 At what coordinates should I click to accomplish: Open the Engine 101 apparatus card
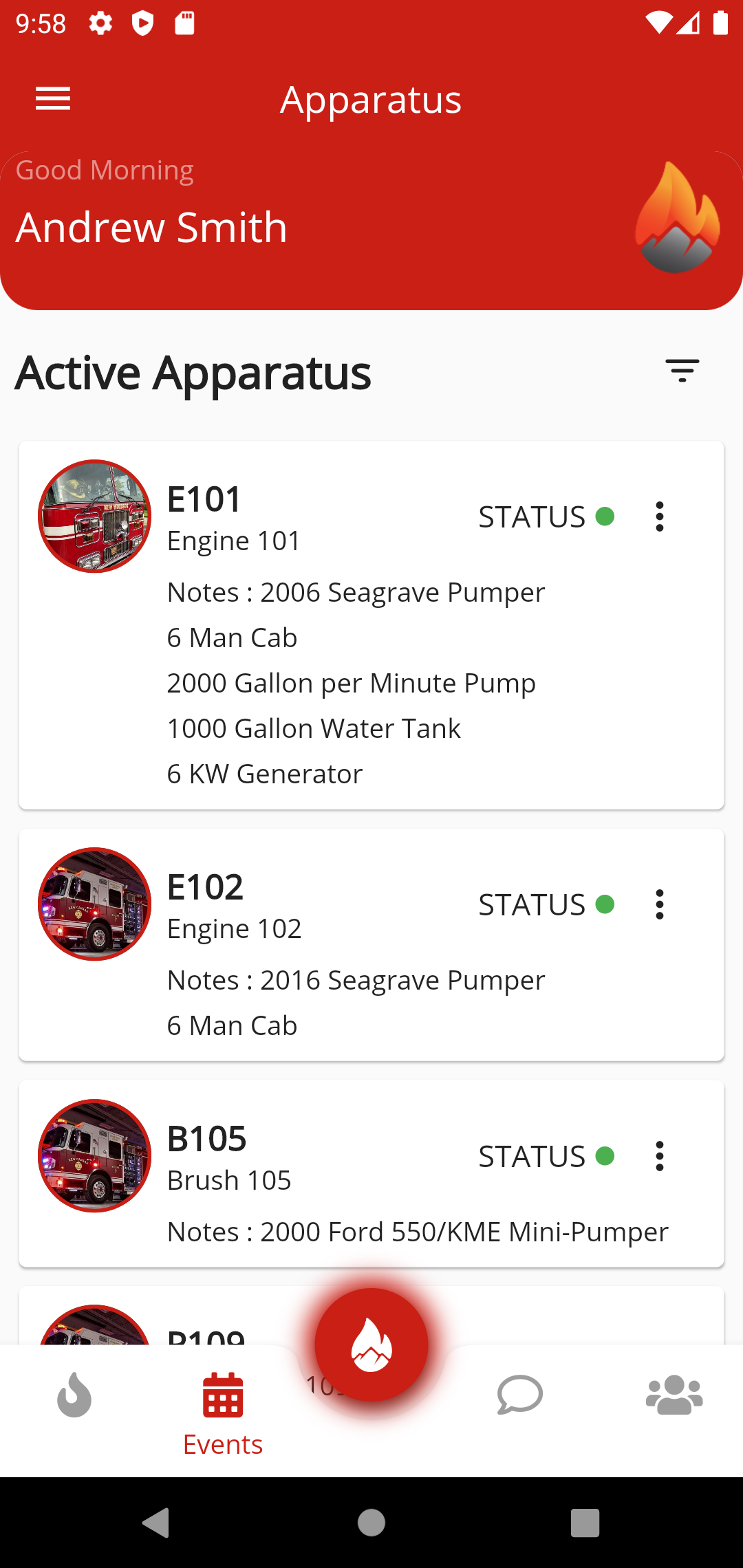[371, 625]
